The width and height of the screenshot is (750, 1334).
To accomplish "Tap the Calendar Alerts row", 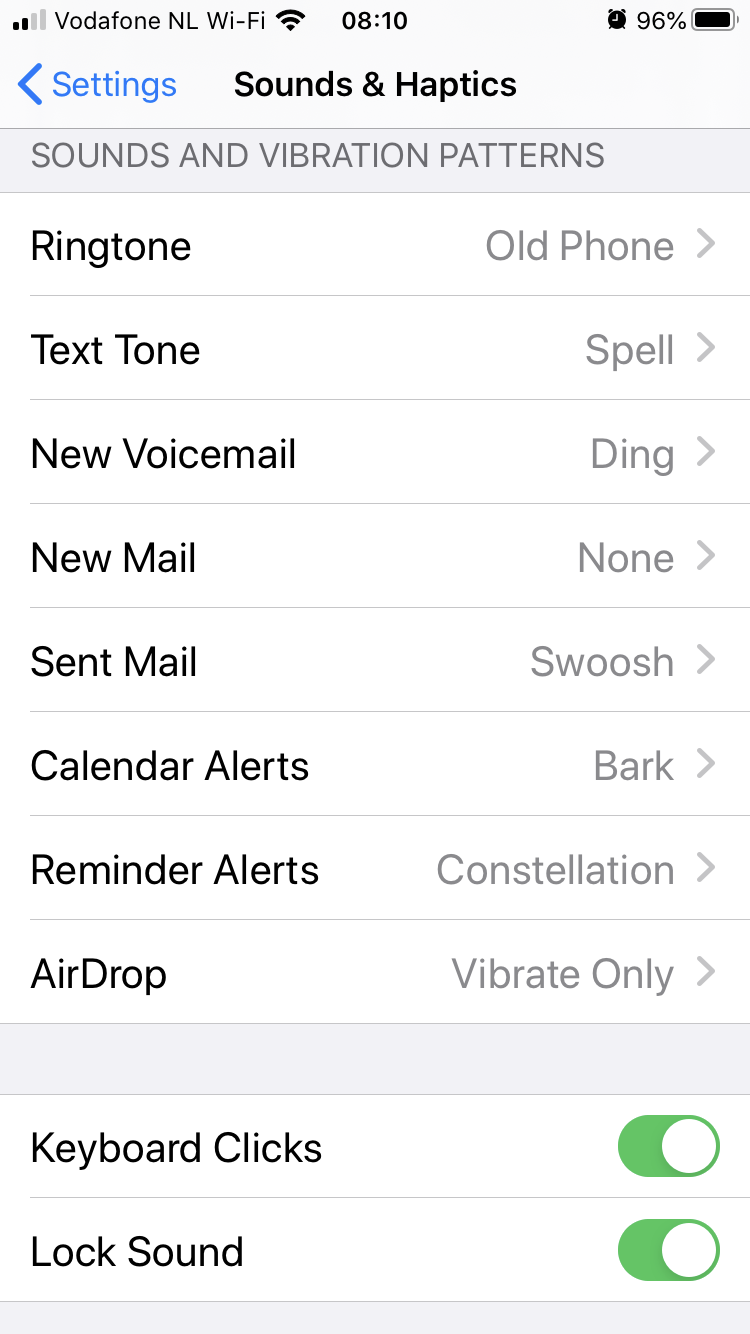I will [x=375, y=766].
